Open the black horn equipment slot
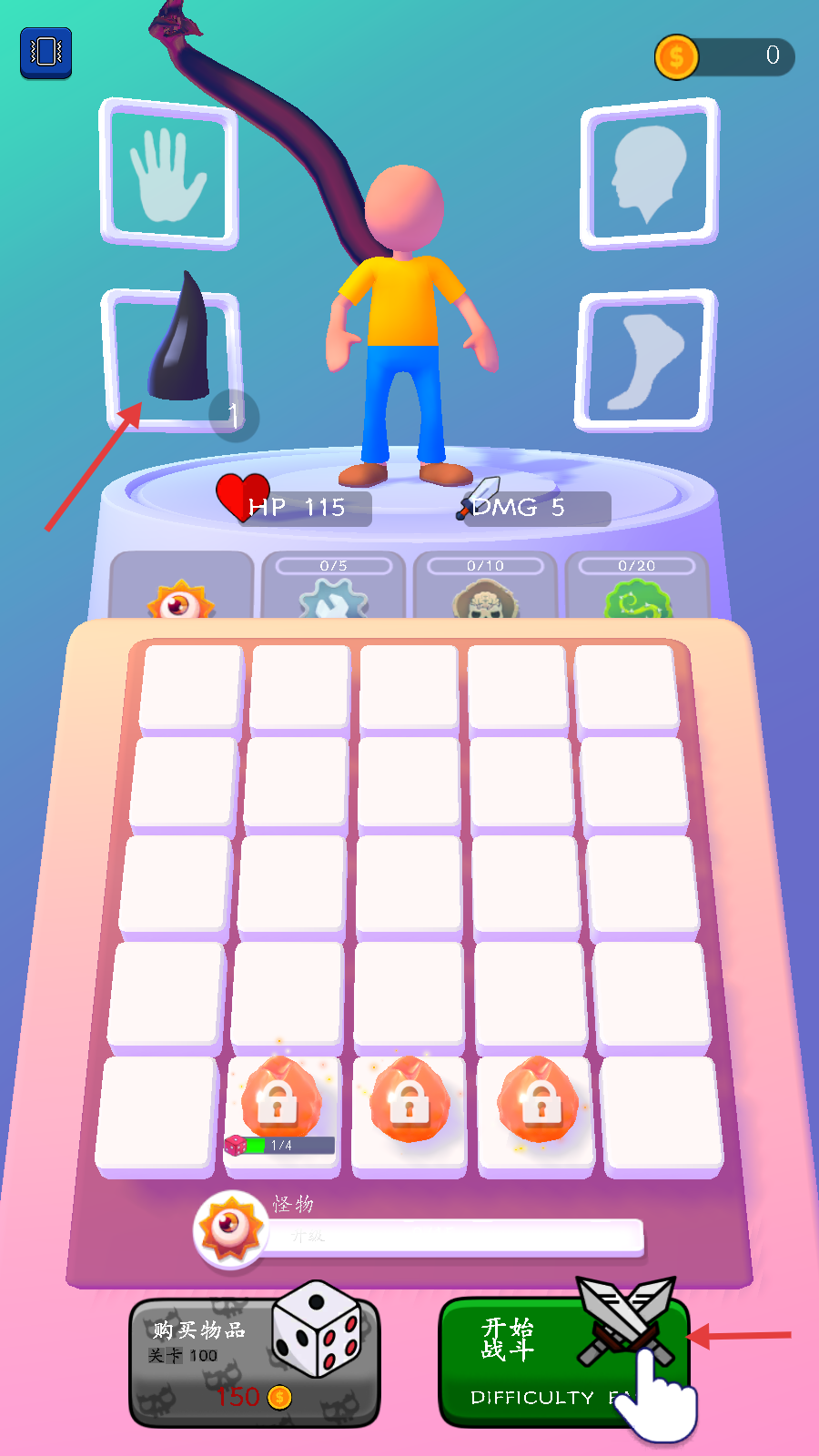The image size is (819, 1456). coord(173,358)
